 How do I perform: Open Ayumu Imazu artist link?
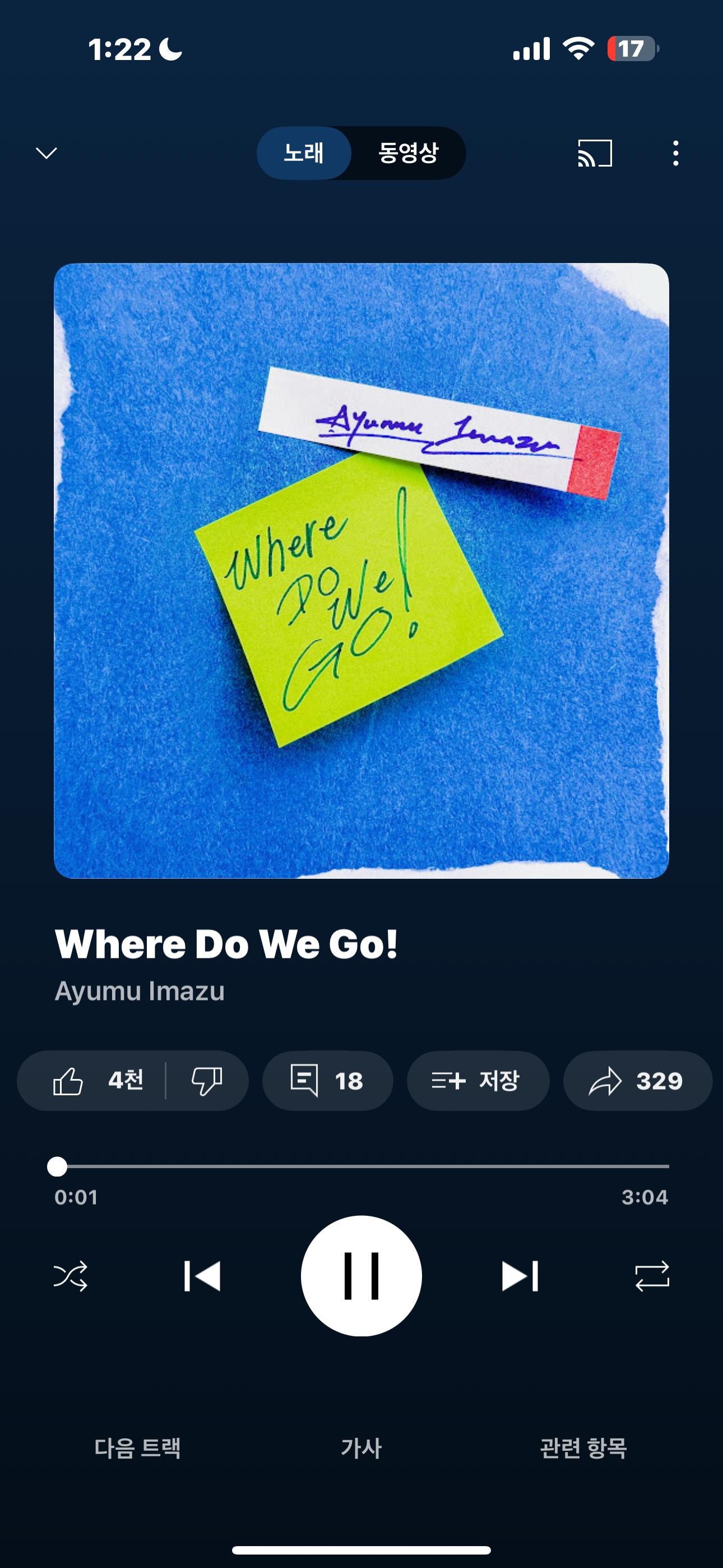click(140, 991)
